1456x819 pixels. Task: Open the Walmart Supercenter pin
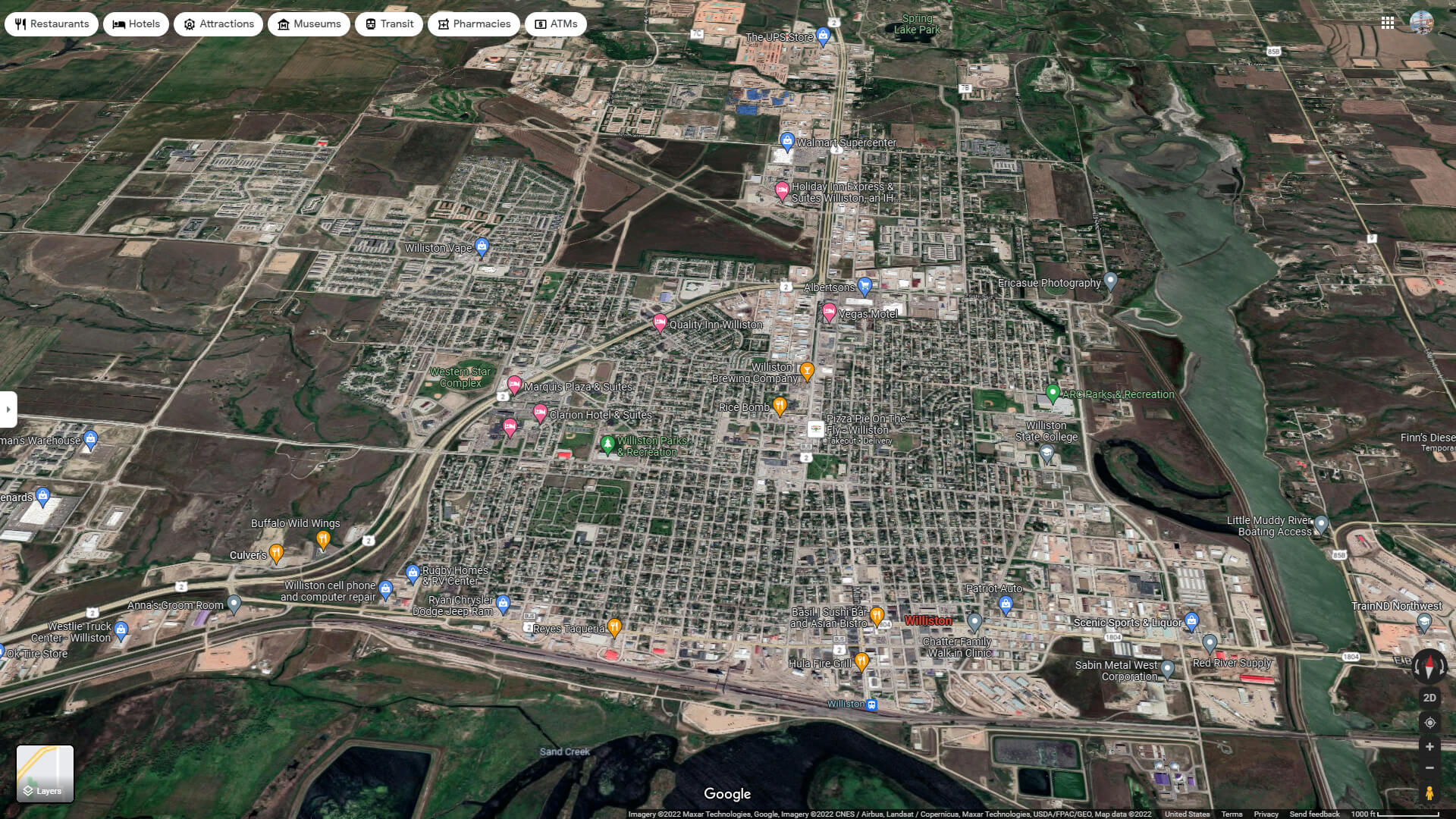787,141
